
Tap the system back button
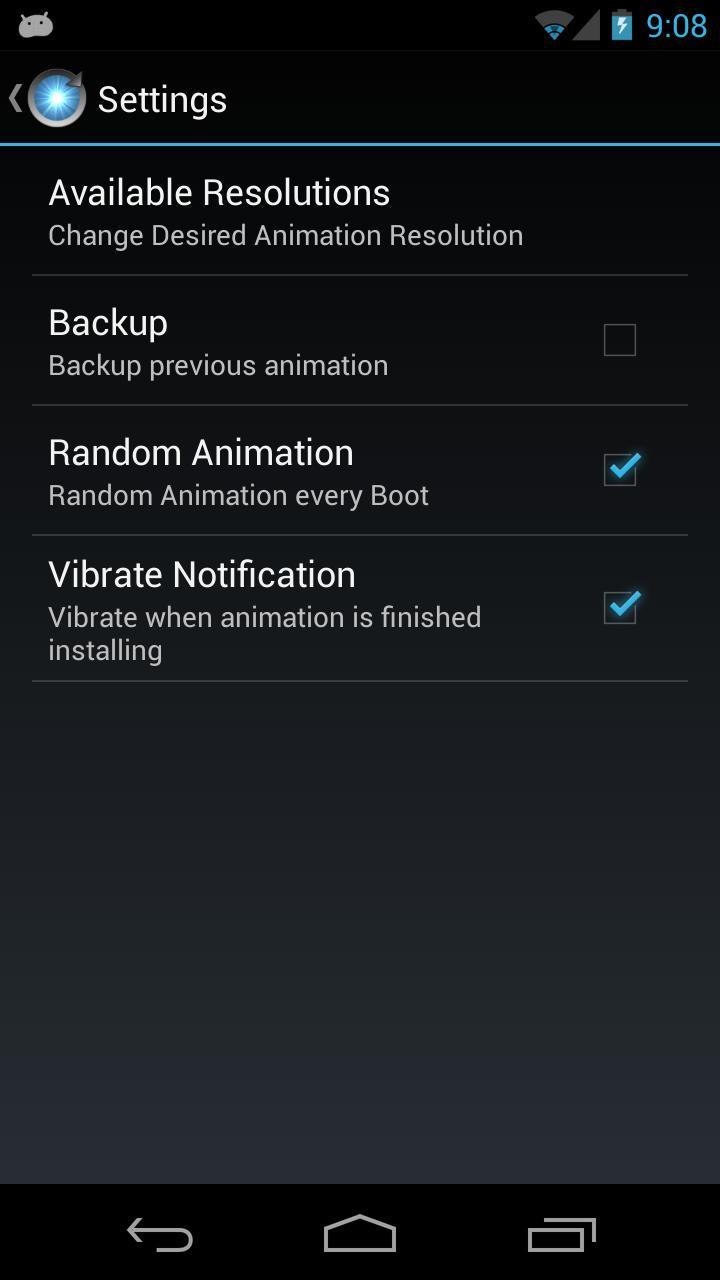160,1234
